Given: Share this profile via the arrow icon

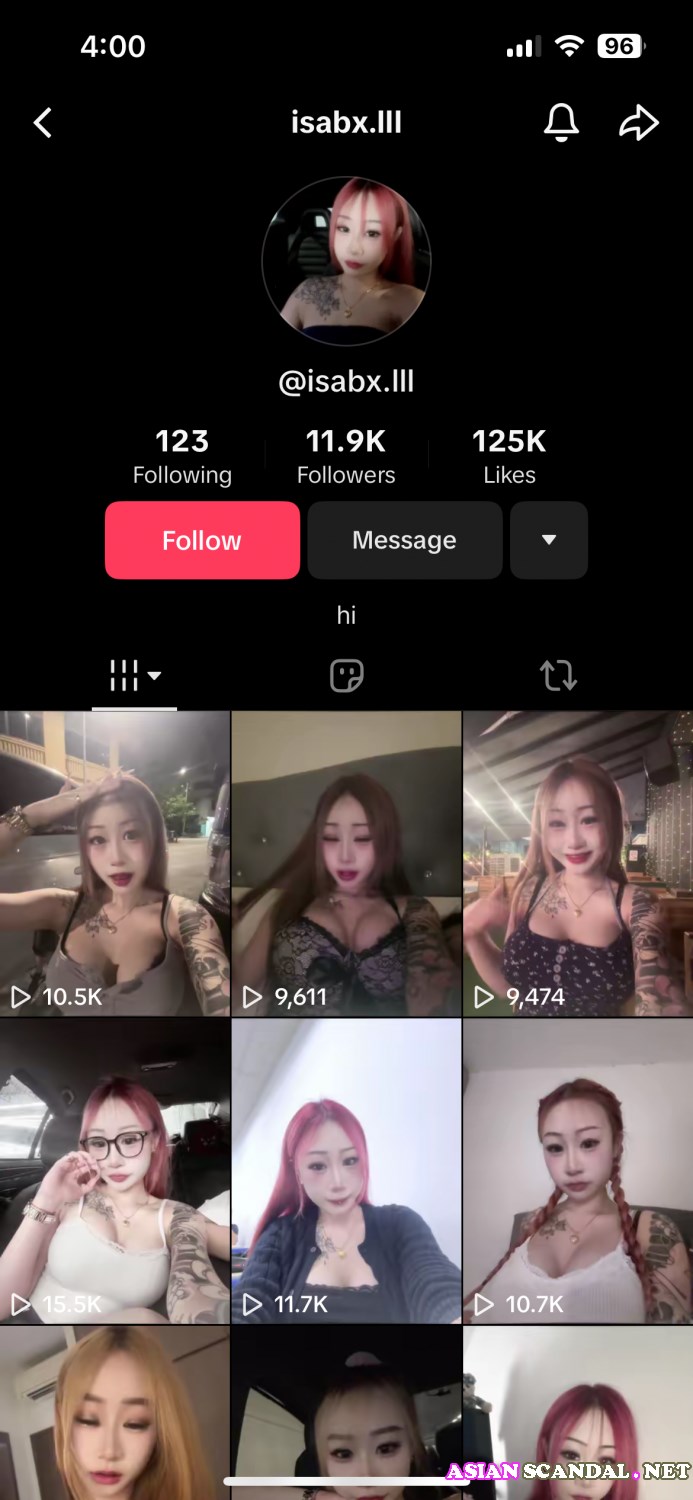Looking at the screenshot, I should click(x=638, y=123).
